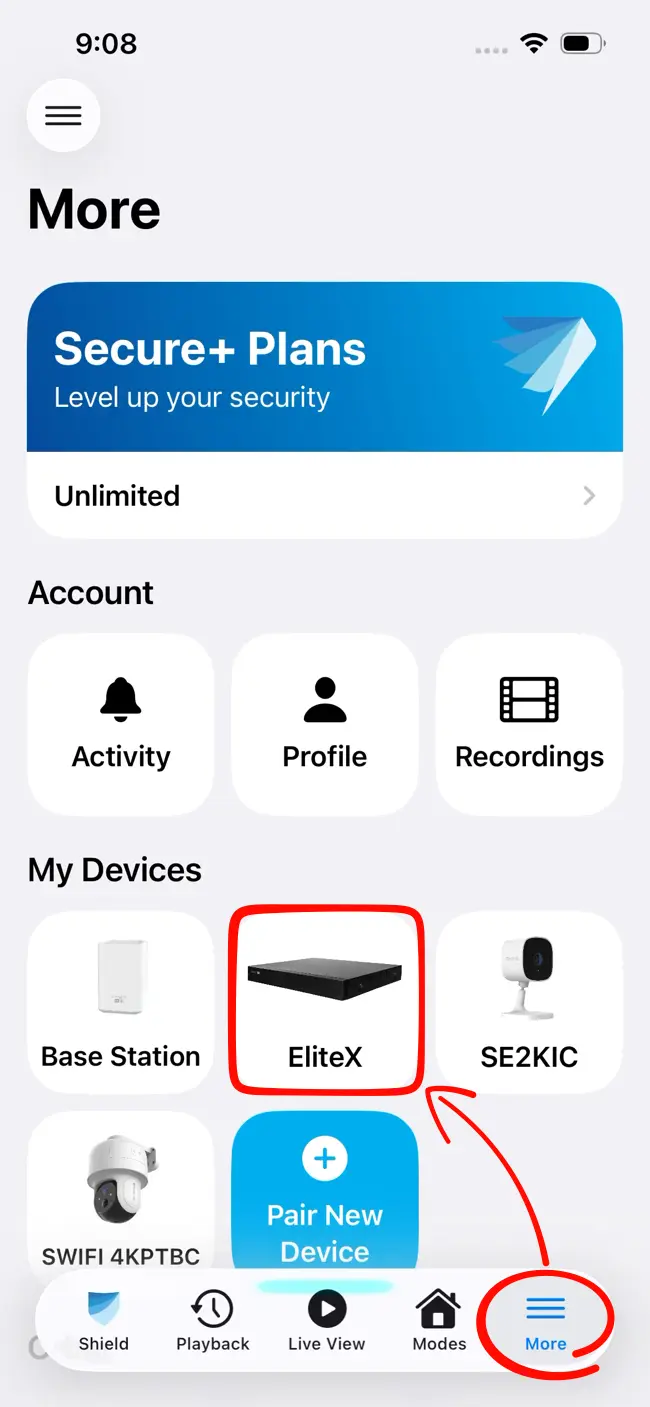Select the Base Station device

click(121, 1002)
